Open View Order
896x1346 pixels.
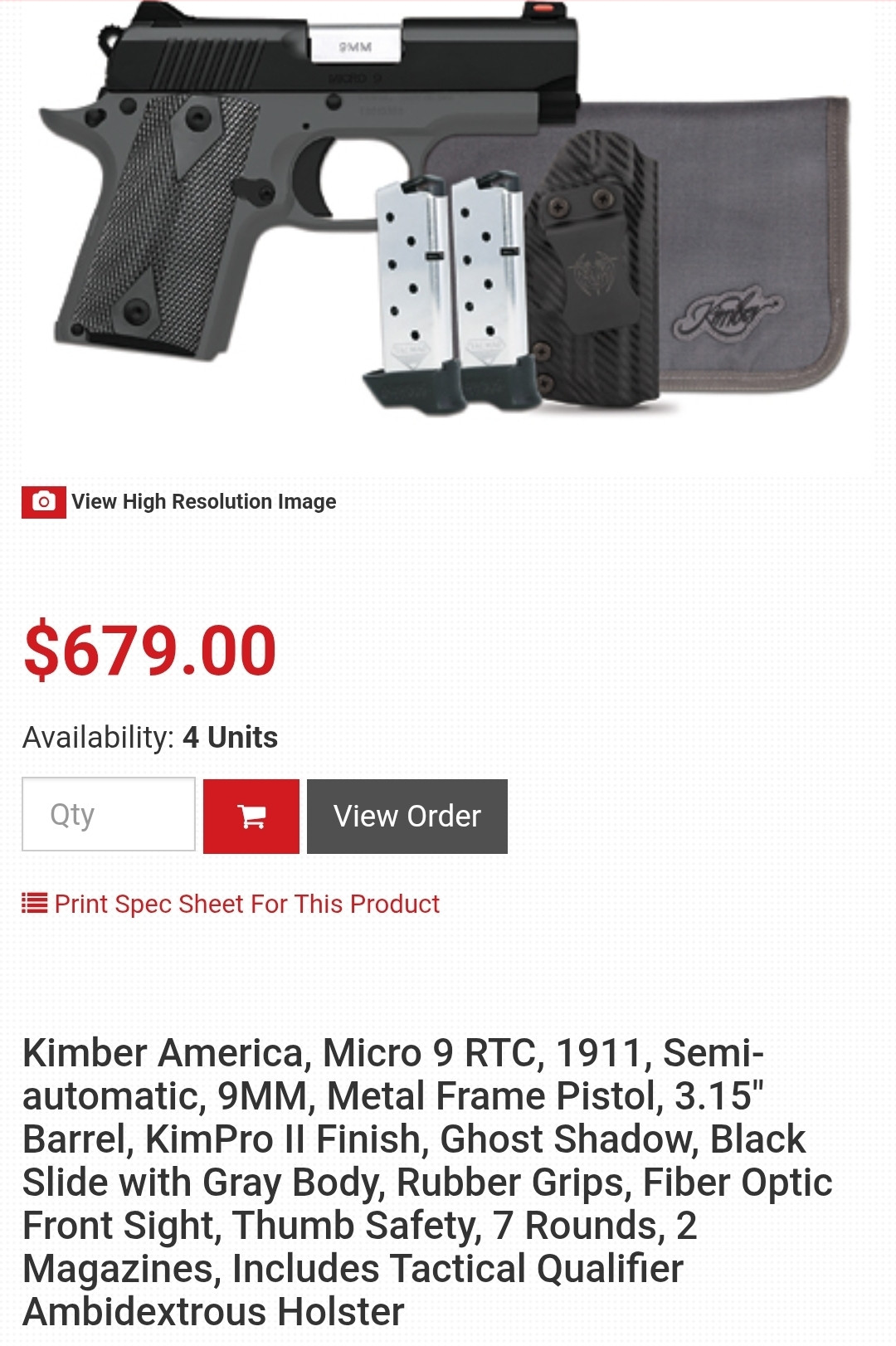pyautogui.click(x=407, y=817)
